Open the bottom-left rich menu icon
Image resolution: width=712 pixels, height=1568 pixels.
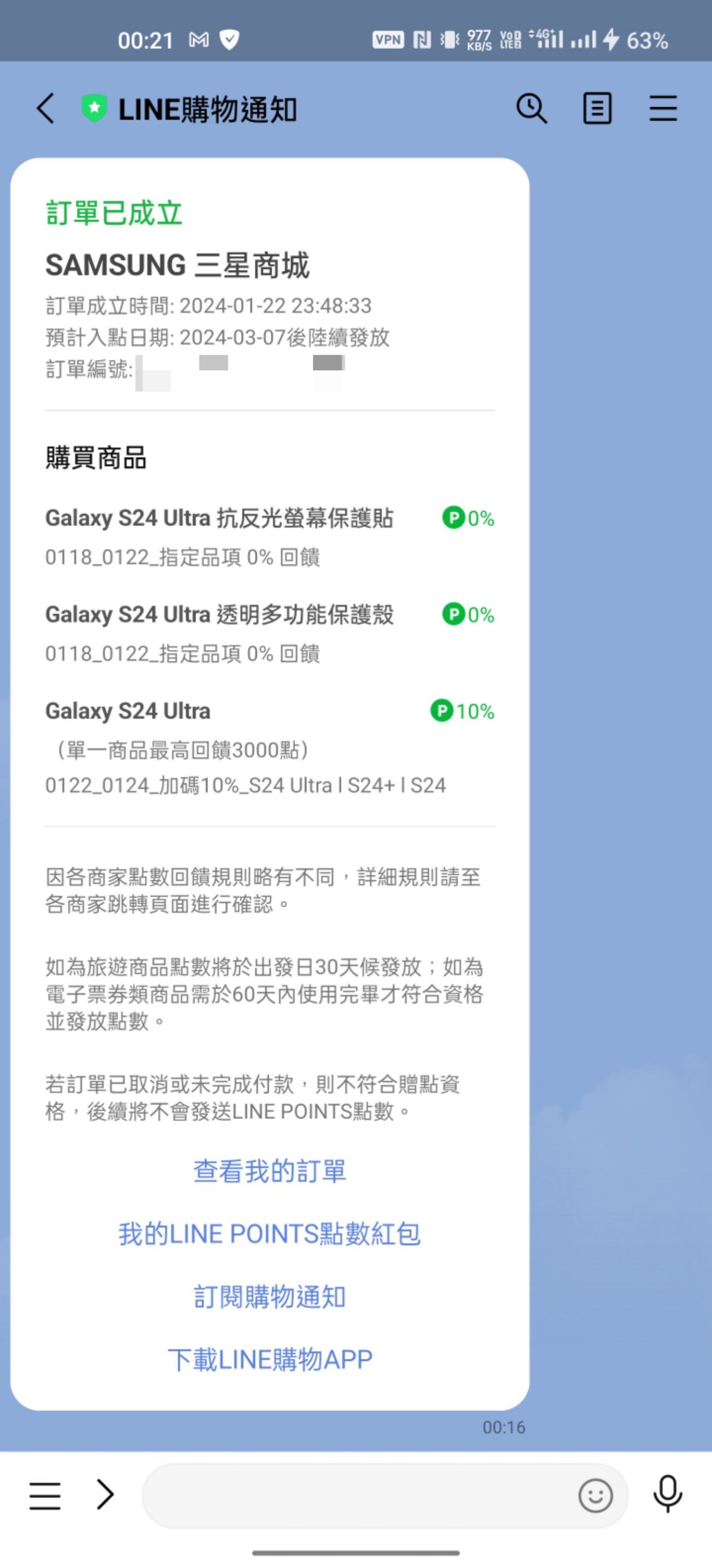pos(45,1496)
